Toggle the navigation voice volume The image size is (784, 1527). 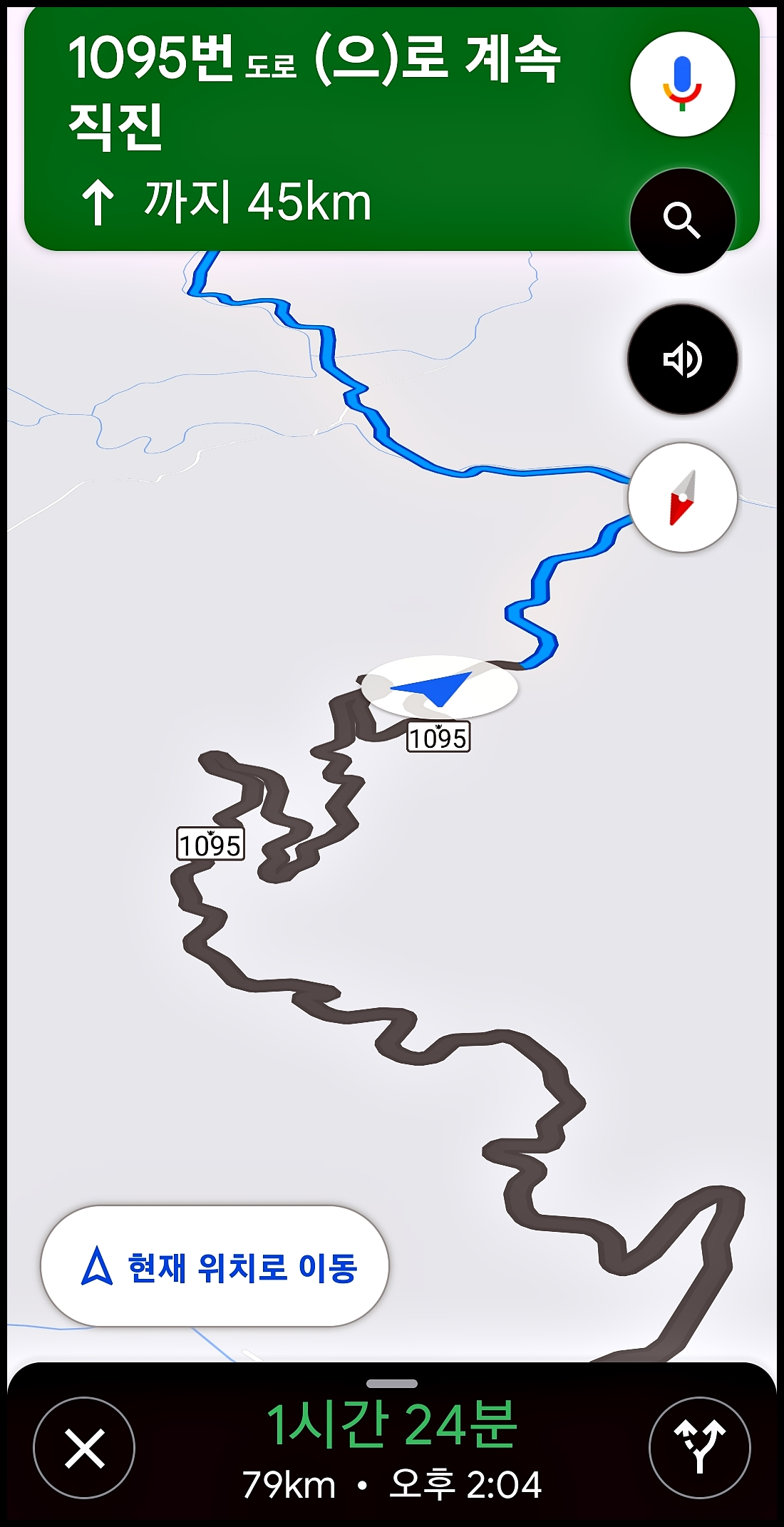pyautogui.click(x=682, y=359)
